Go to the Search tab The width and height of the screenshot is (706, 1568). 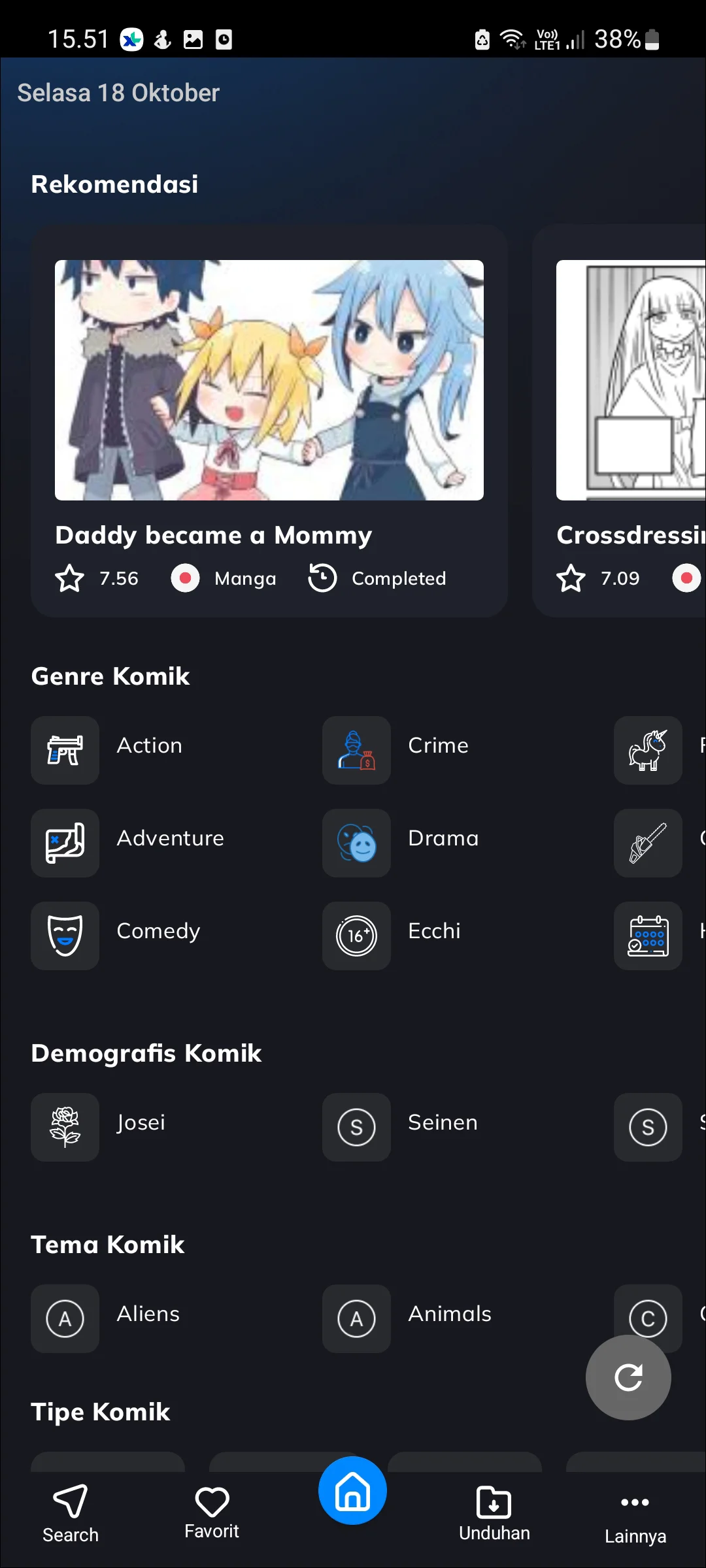point(71,1514)
